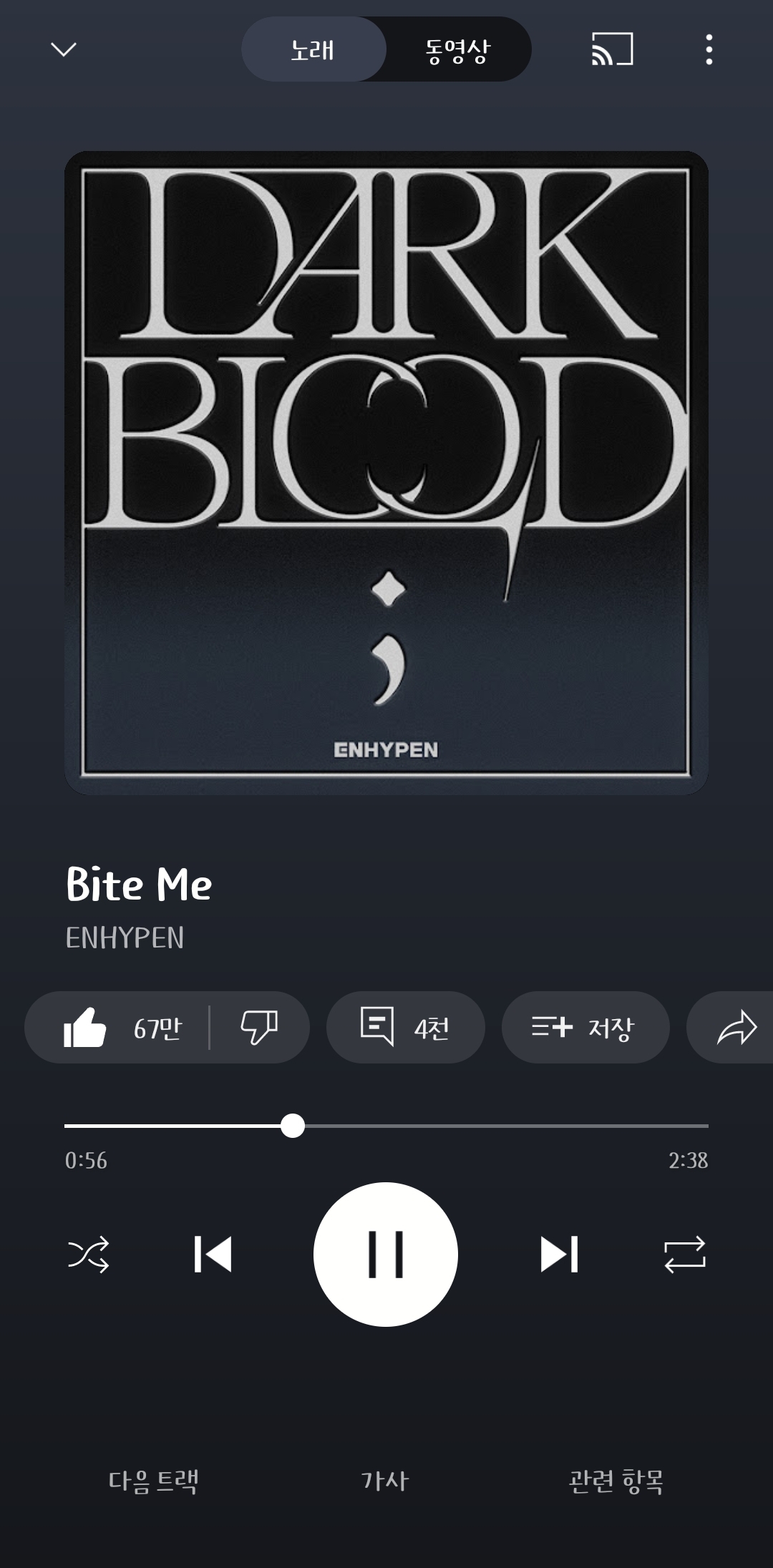
Task: Open the 관련 항목 related tab
Action: pos(616,1481)
